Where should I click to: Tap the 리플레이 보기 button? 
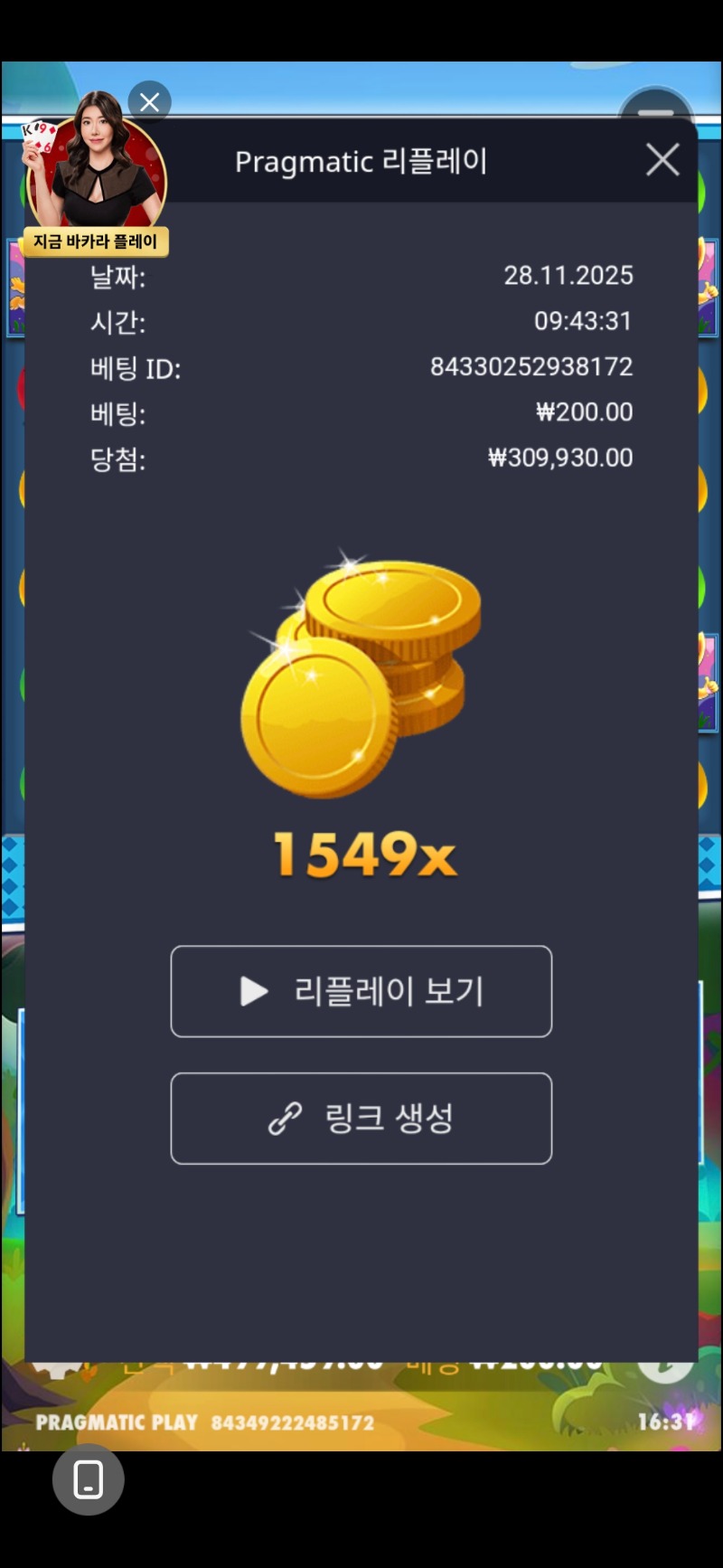click(361, 991)
